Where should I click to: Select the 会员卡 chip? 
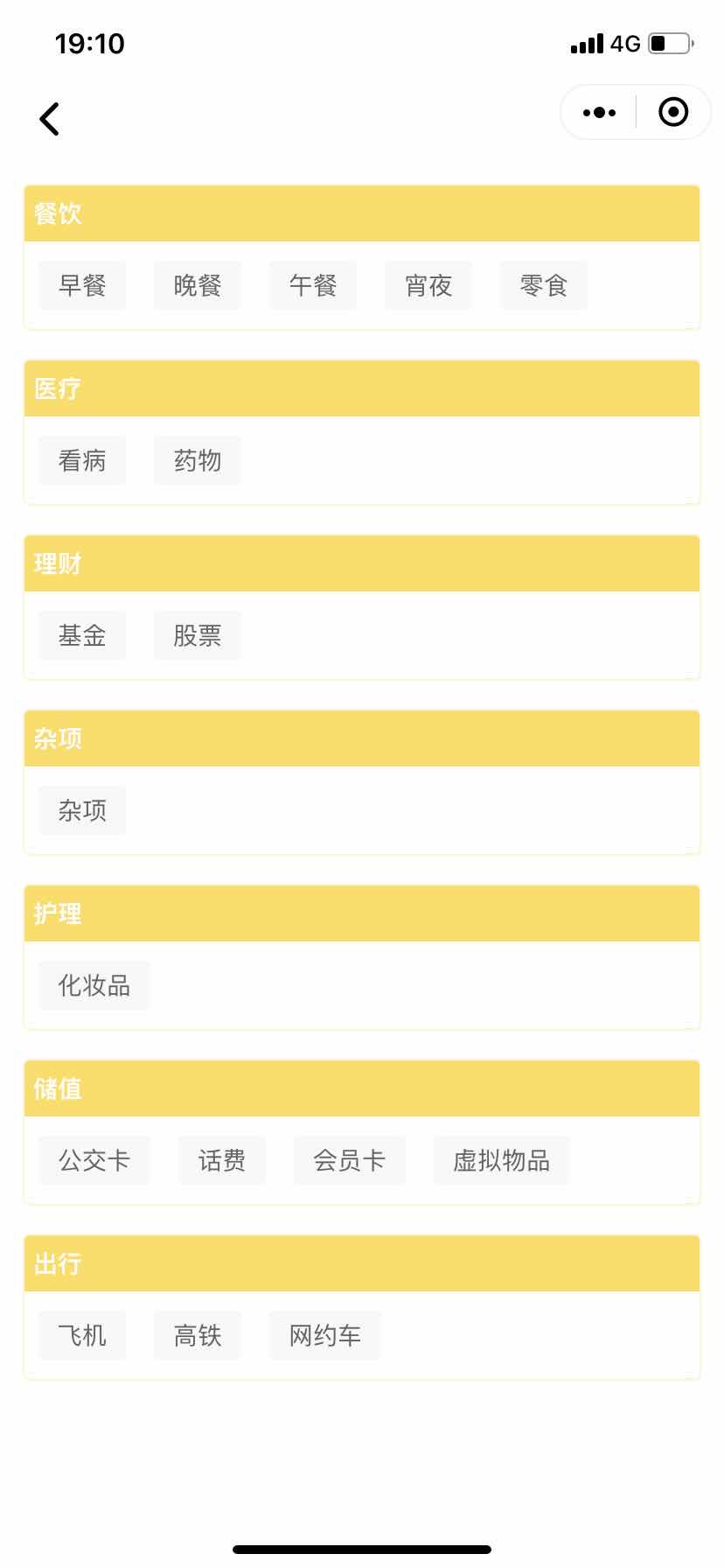[x=350, y=1160]
